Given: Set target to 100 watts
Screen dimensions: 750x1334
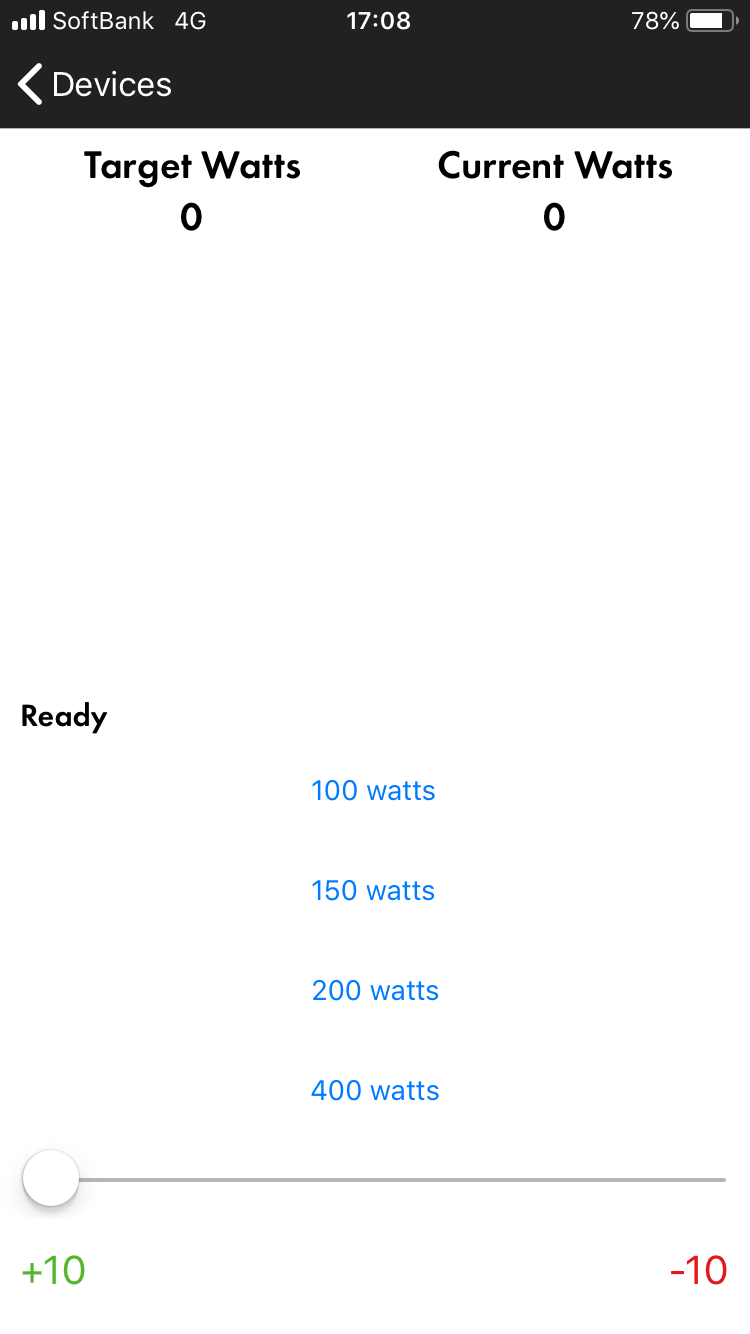Looking at the screenshot, I should [374, 791].
